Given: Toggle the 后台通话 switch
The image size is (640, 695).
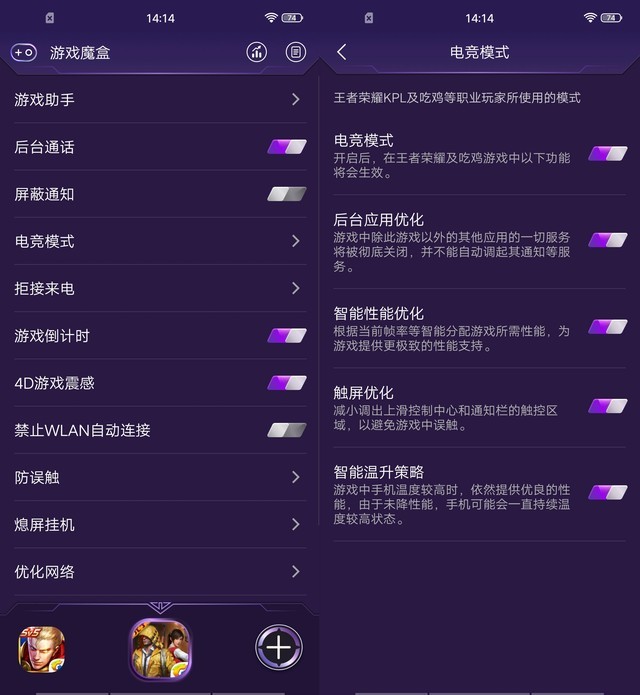Looking at the screenshot, I should 287,147.
